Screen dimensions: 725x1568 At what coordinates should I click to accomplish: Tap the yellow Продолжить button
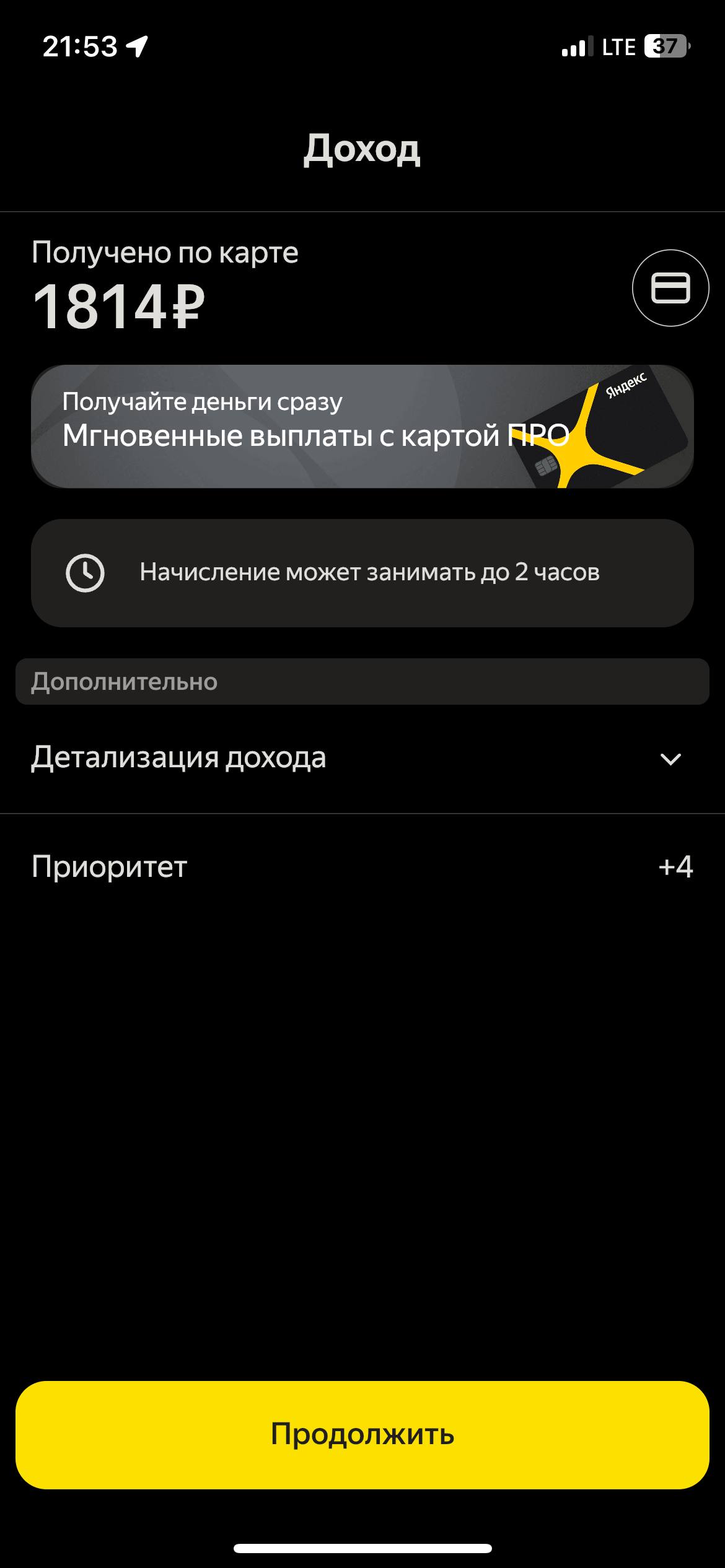tap(362, 1434)
